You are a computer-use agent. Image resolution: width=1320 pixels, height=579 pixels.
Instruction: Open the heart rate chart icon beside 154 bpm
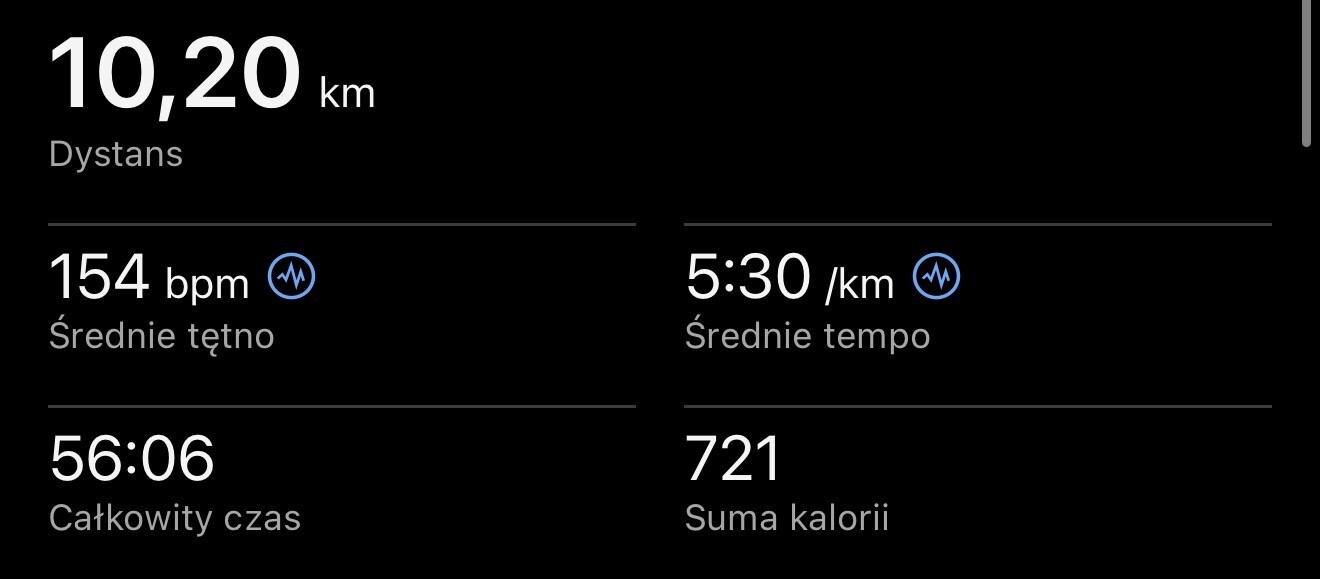click(292, 277)
